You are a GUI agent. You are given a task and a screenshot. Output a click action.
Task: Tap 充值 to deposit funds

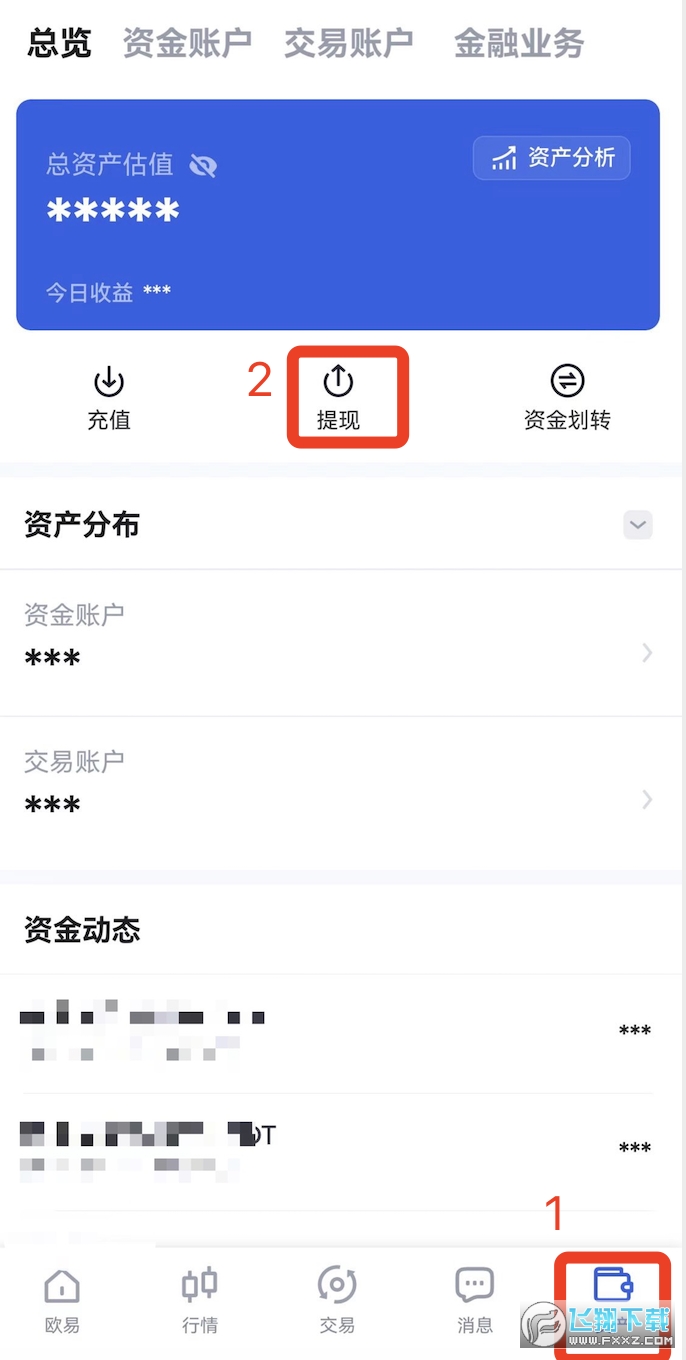[x=109, y=398]
